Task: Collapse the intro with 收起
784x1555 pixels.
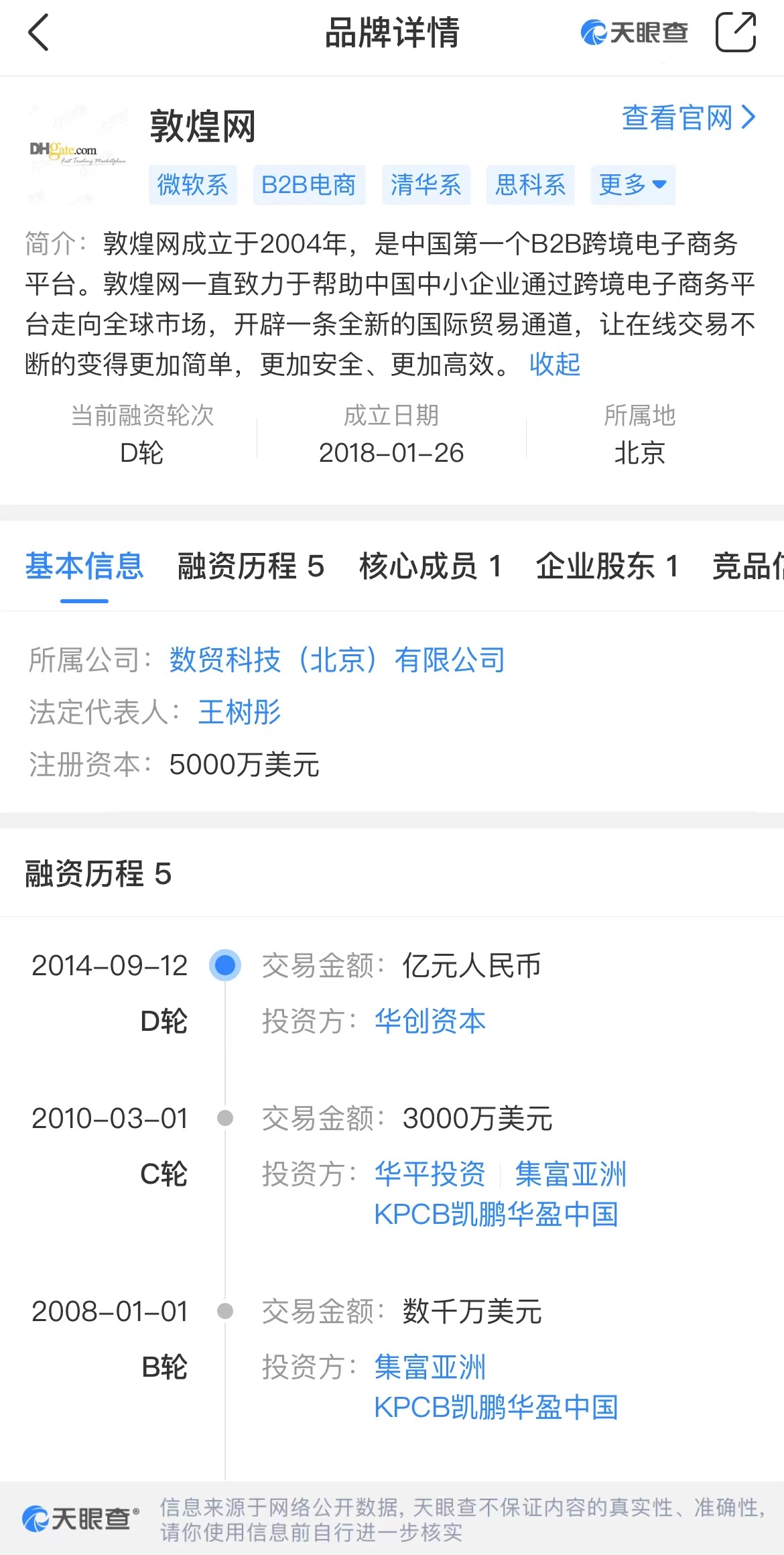Action: 555,365
